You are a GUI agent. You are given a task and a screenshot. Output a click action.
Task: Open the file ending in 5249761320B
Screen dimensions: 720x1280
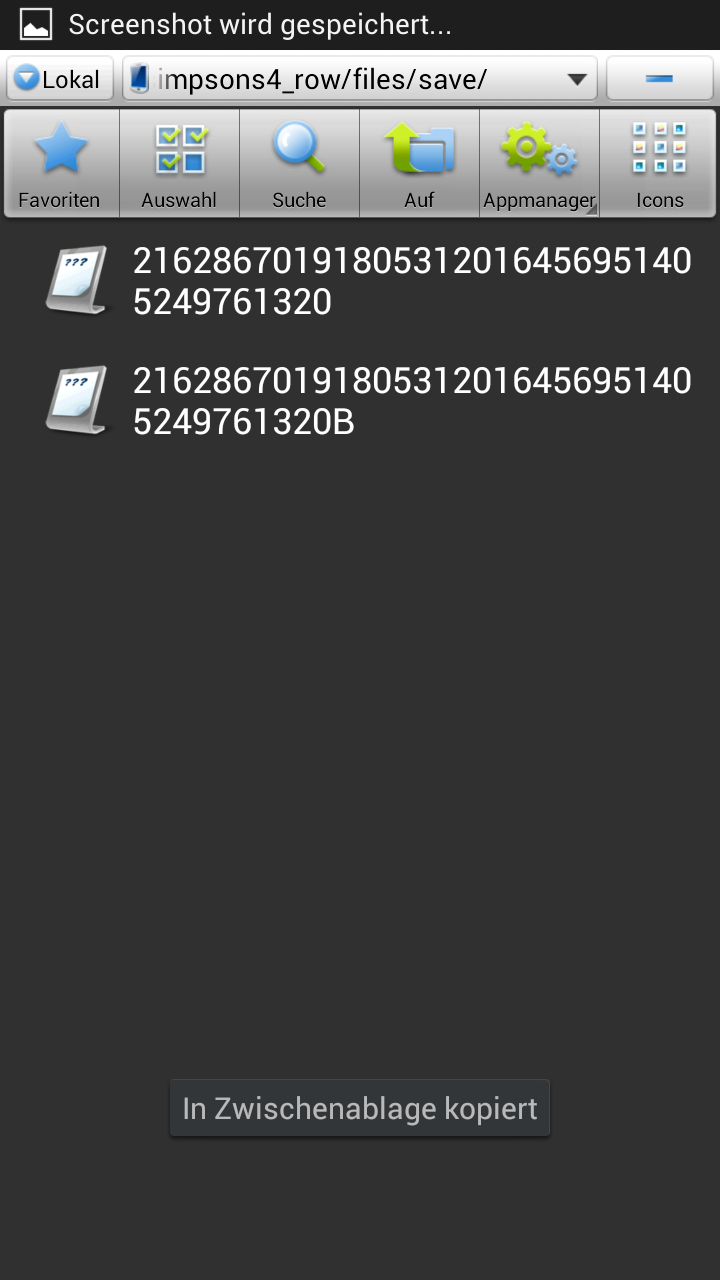(360, 402)
